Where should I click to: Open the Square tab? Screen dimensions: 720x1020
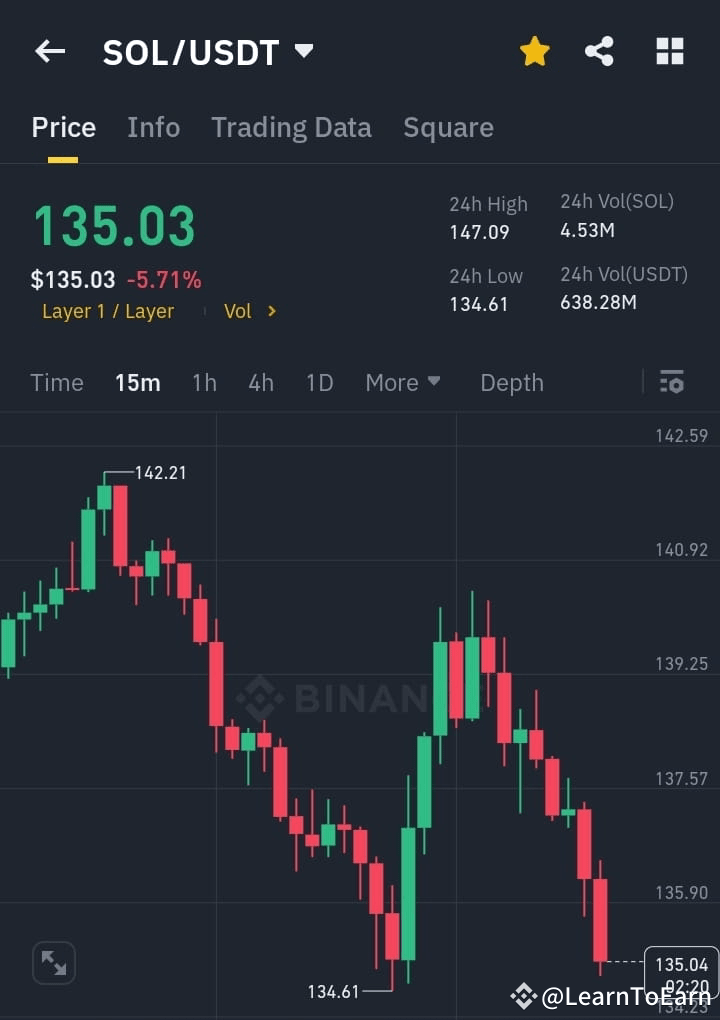click(448, 127)
